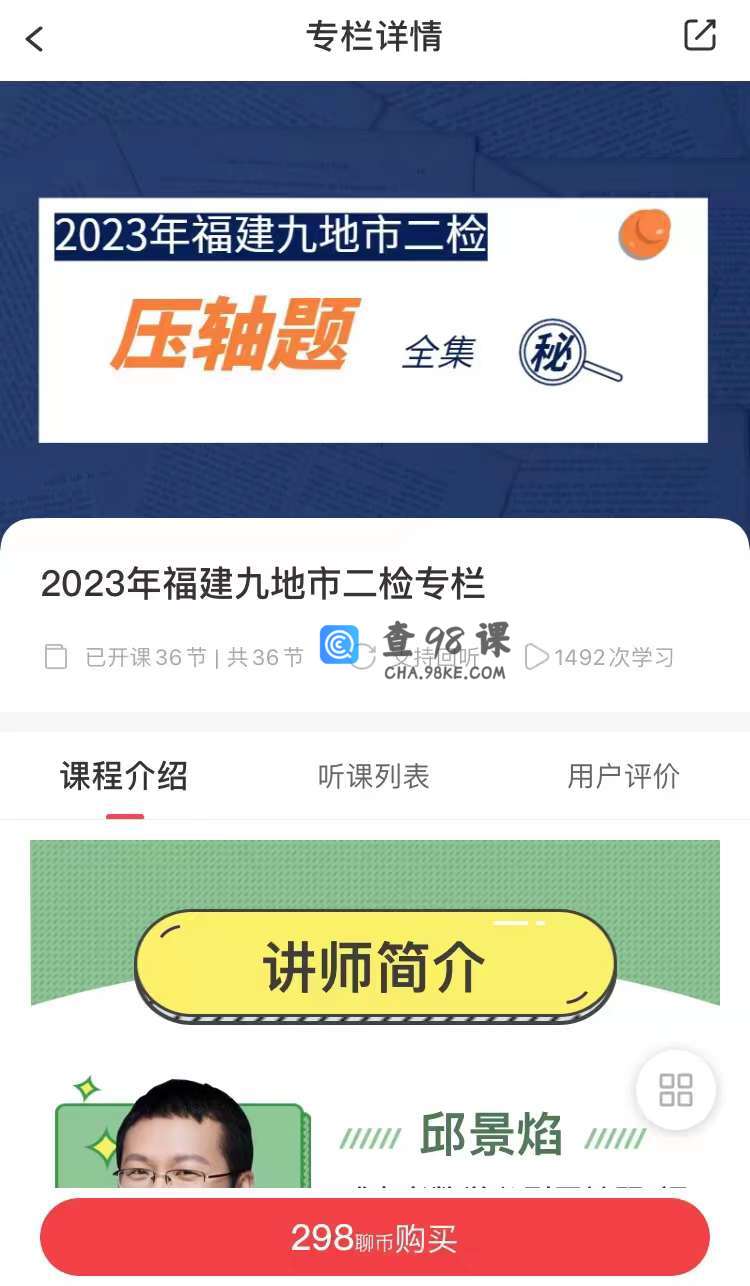Open the floating grid menu button

click(x=676, y=1090)
